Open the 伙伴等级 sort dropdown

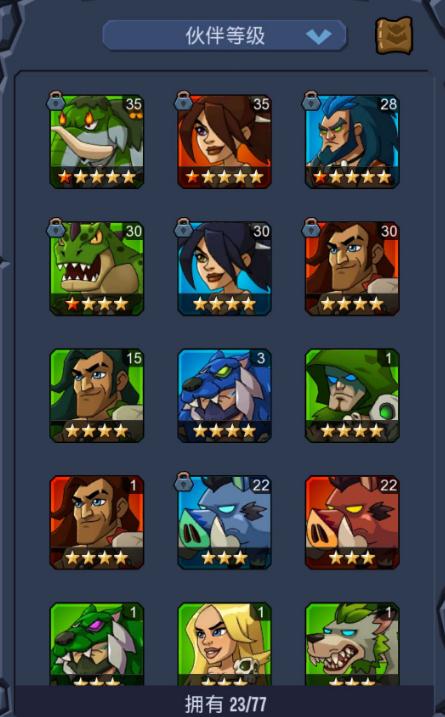coord(225,36)
